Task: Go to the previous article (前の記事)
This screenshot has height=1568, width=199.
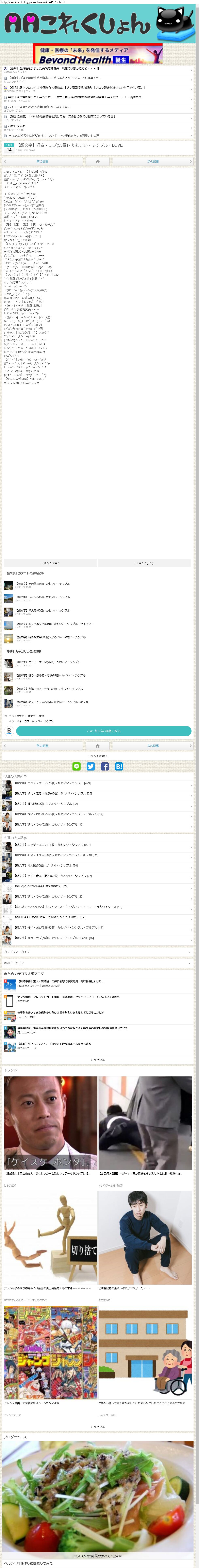Action: click(43, 161)
